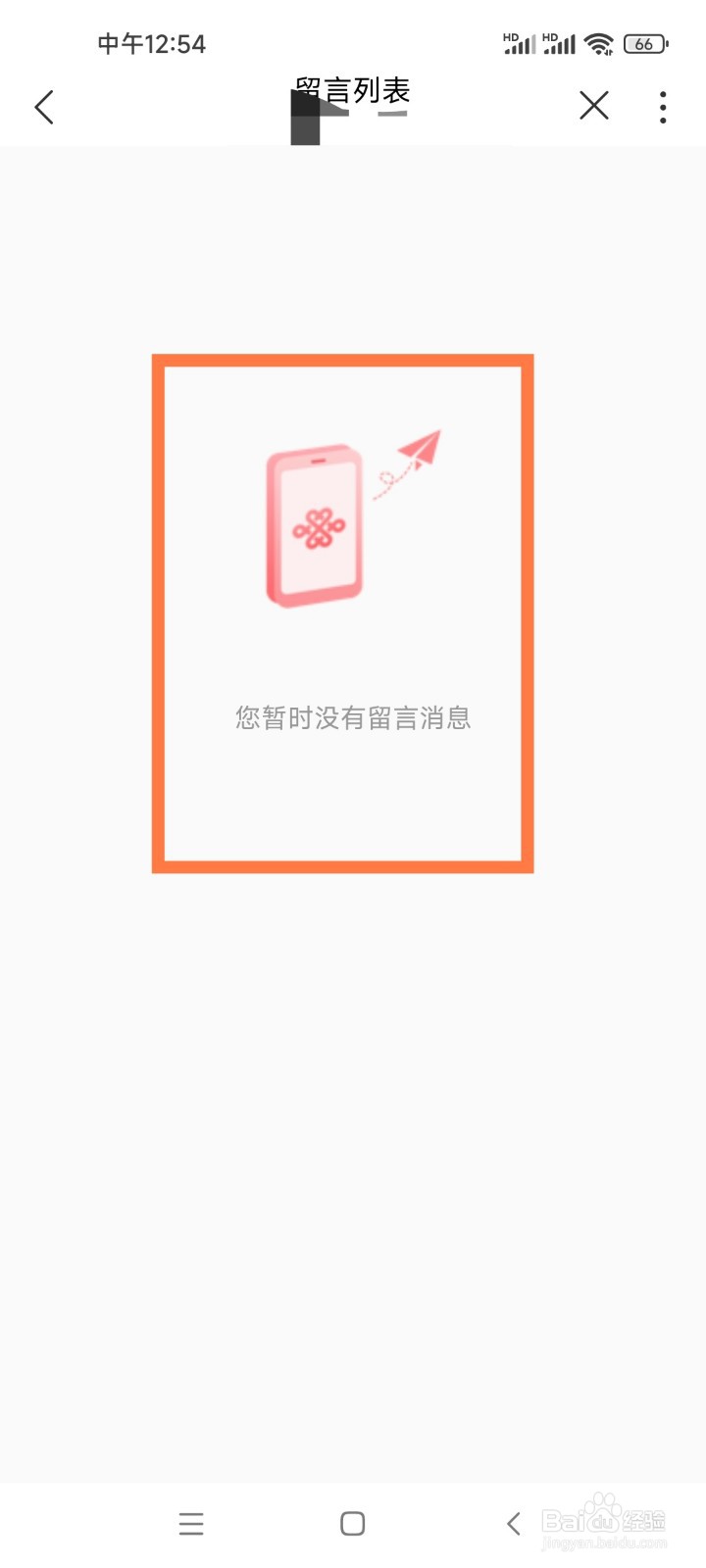The height and width of the screenshot is (1568, 706).
Task: Open the three-dot overflow menu
Action: (663, 106)
